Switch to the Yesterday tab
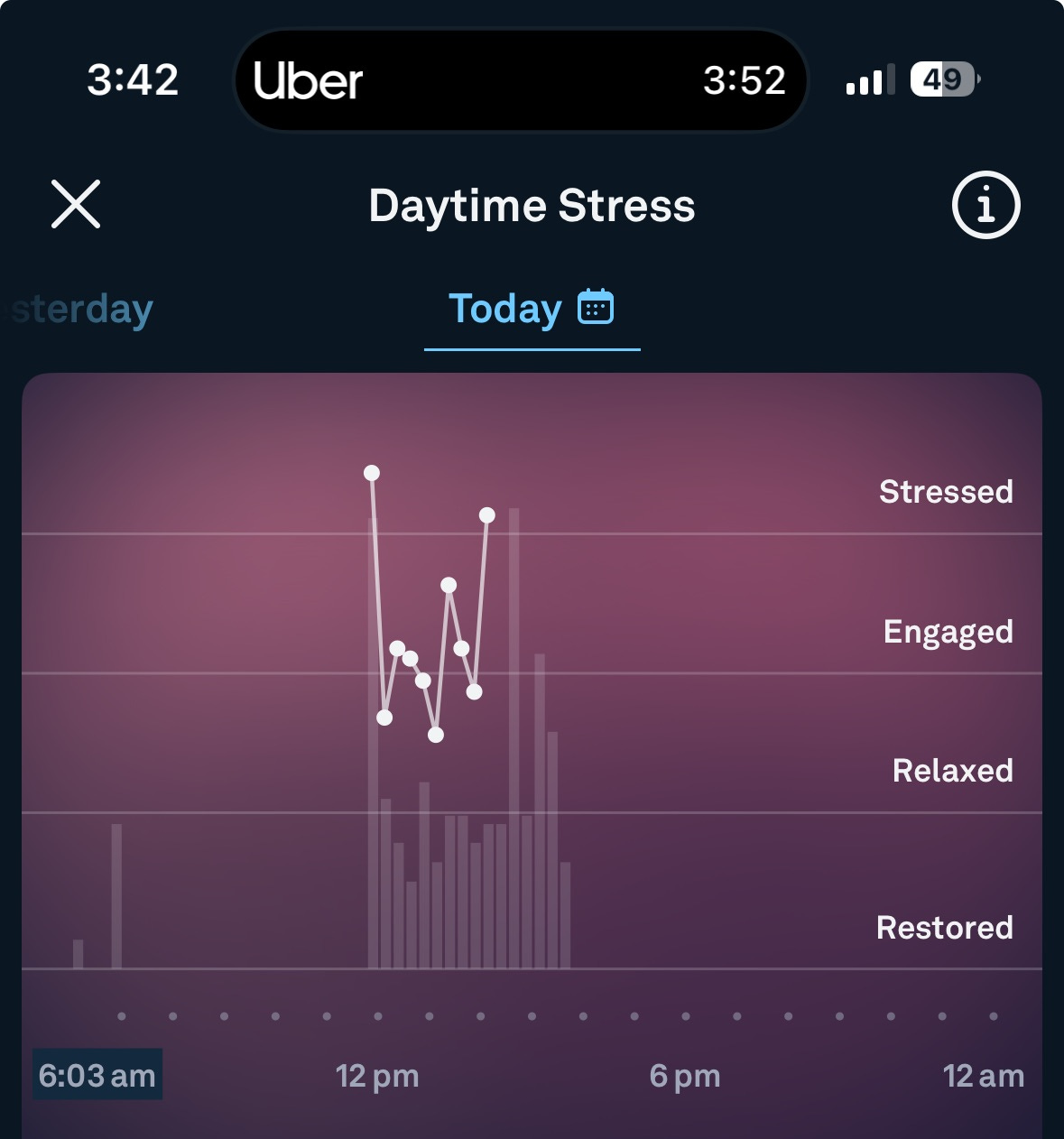Image resolution: width=1064 pixels, height=1139 pixels. click(81, 310)
